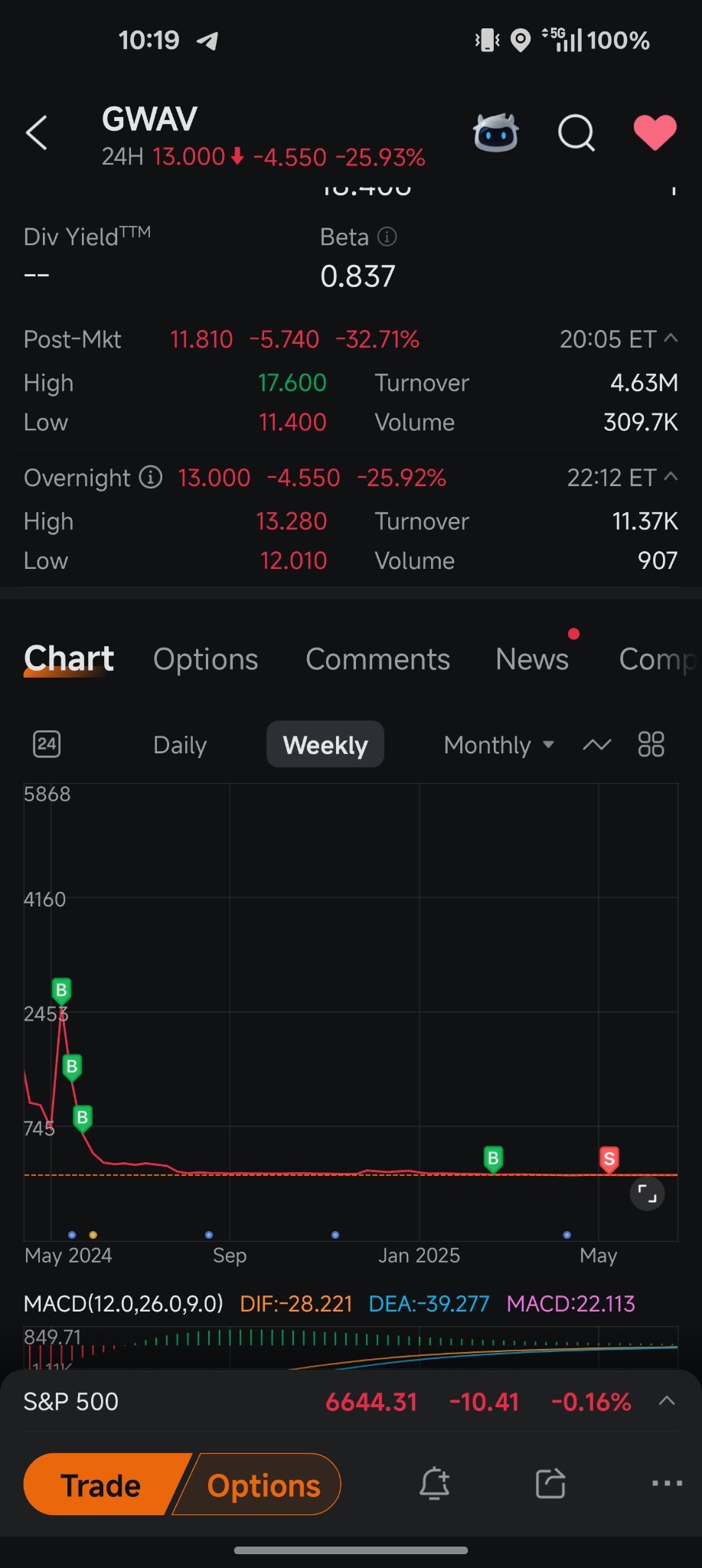Image resolution: width=702 pixels, height=1568 pixels.
Task: Show Overnight info tooltip
Action: [x=151, y=477]
